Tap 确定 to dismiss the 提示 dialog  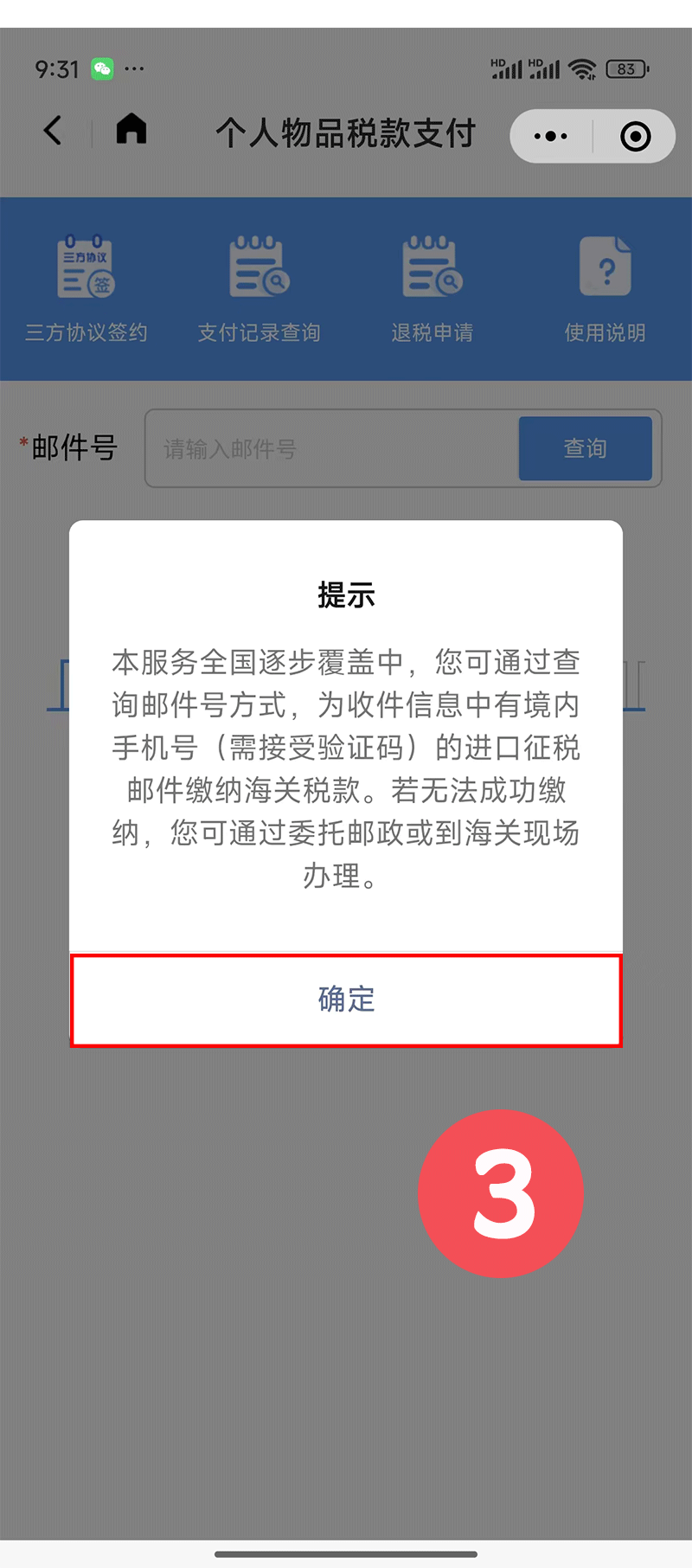(346, 999)
